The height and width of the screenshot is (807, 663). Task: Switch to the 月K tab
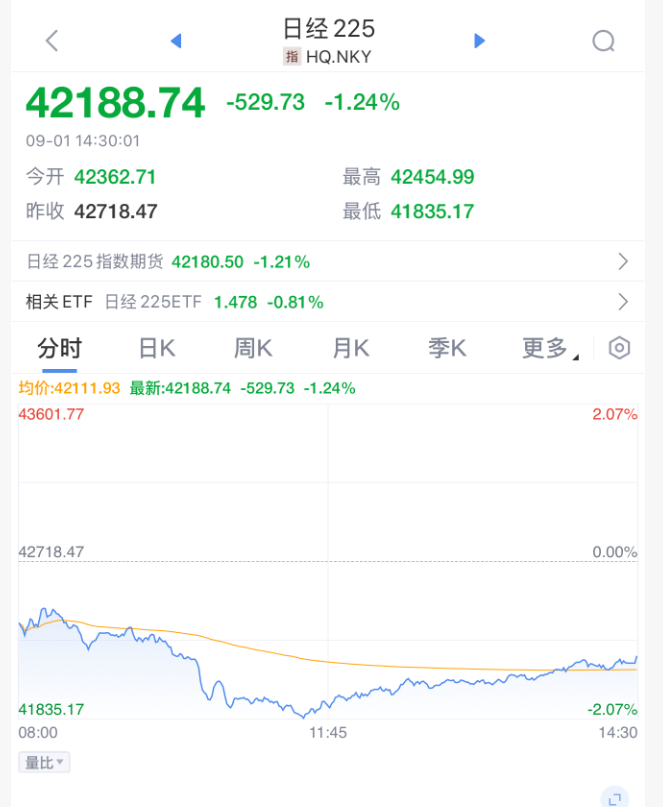351,348
